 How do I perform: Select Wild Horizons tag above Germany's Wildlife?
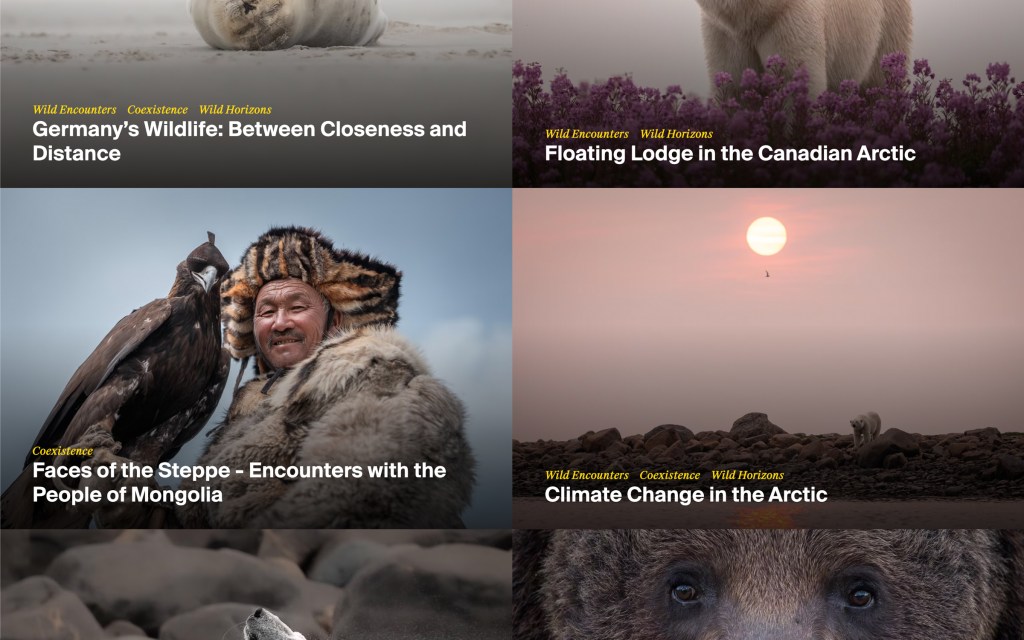pyautogui.click(x=235, y=110)
